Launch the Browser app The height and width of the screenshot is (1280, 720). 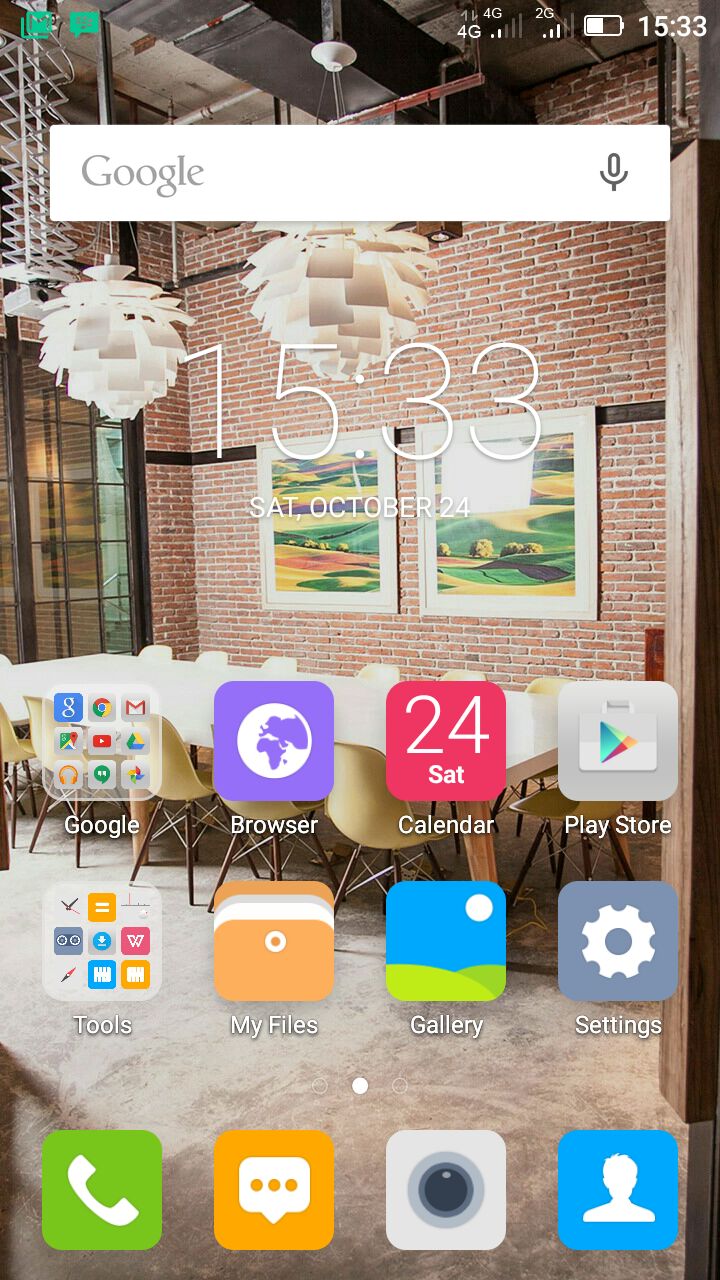(x=274, y=741)
